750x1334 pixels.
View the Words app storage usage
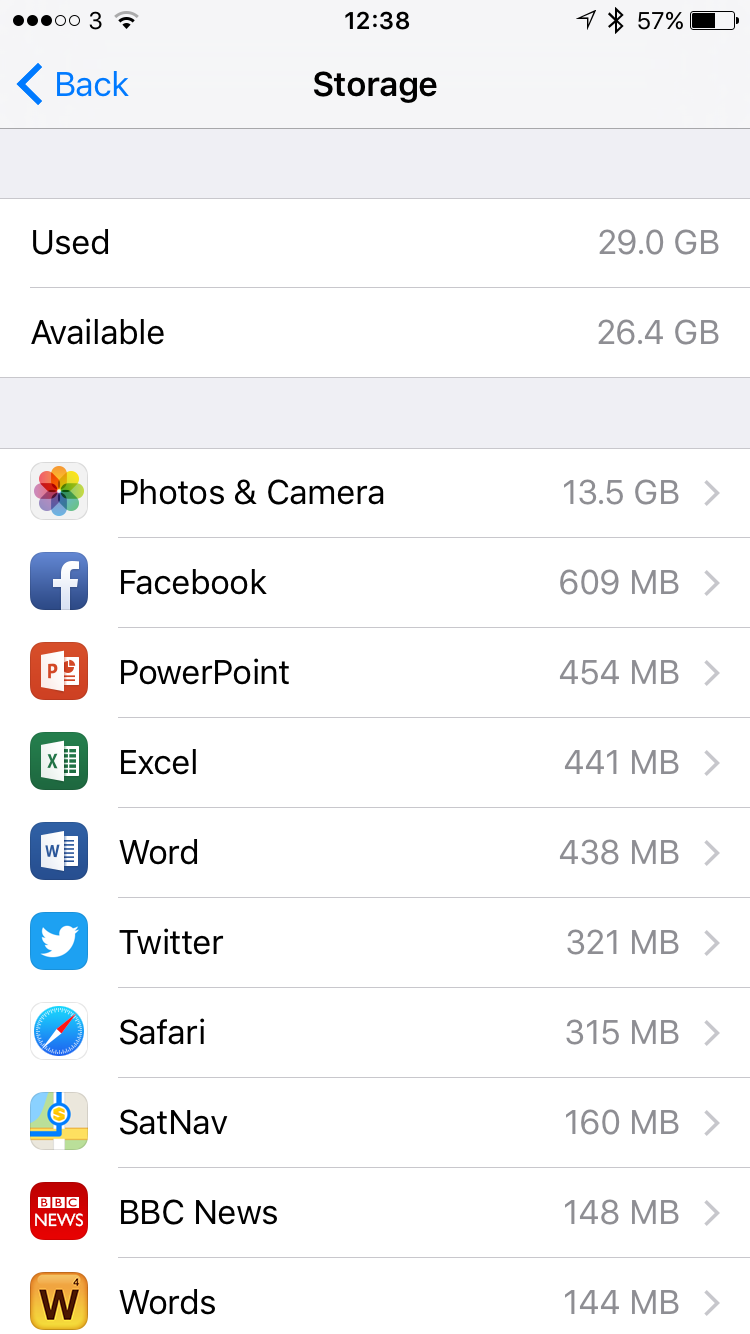click(x=375, y=1300)
